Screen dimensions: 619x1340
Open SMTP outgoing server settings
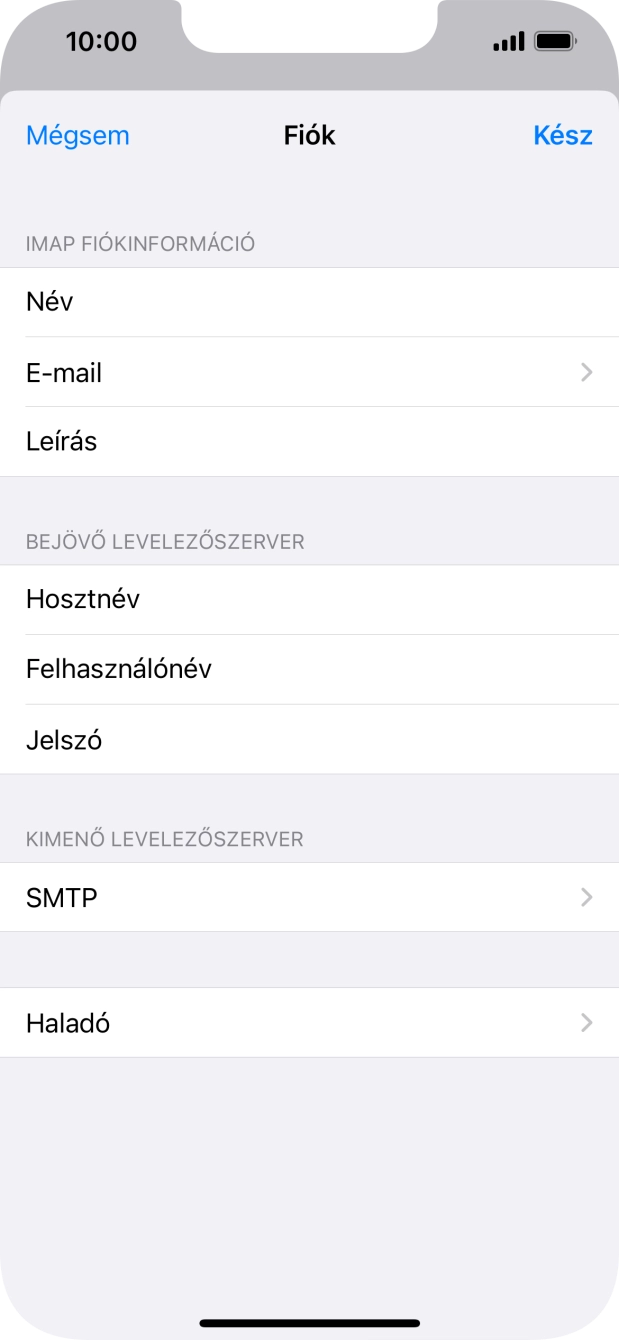click(309, 897)
